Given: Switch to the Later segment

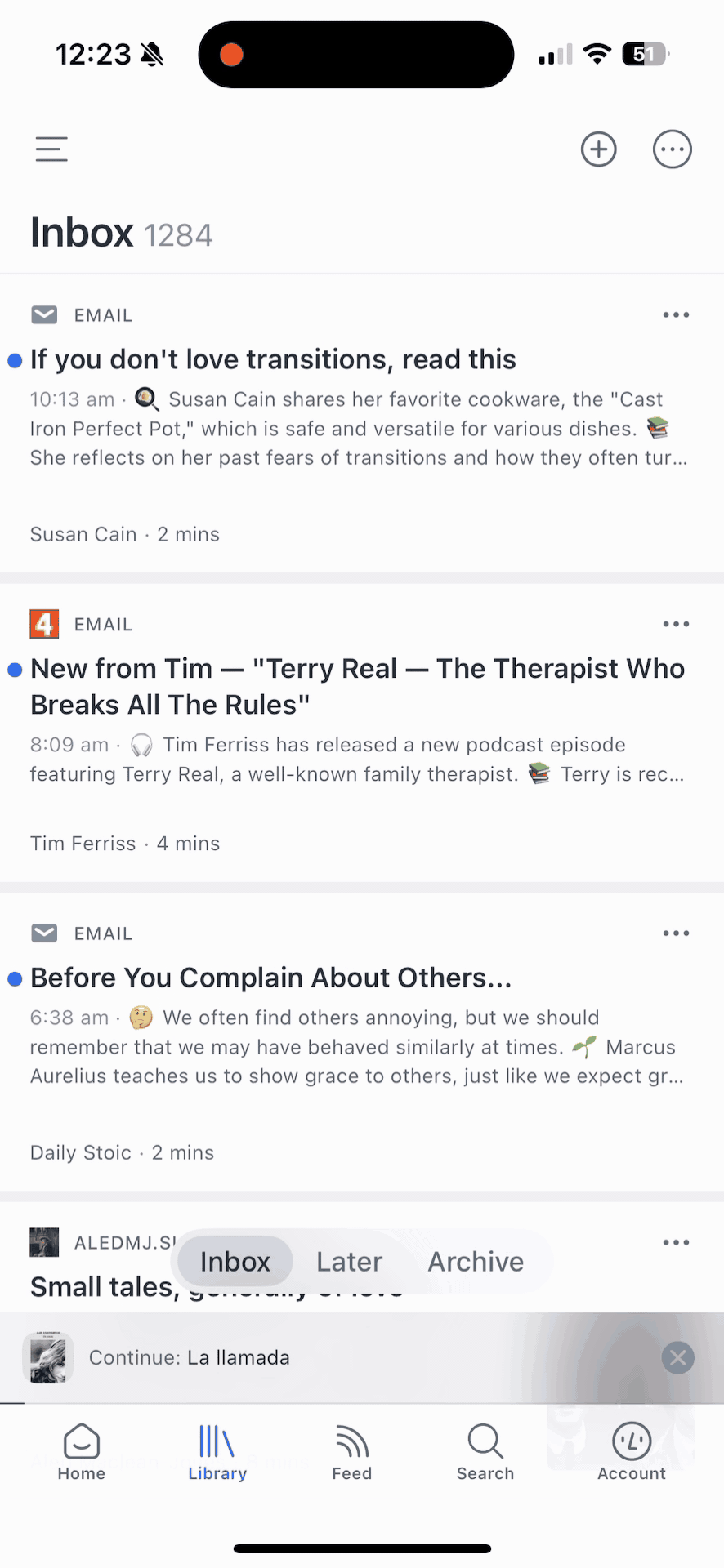Looking at the screenshot, I should tap(349, 1262).
